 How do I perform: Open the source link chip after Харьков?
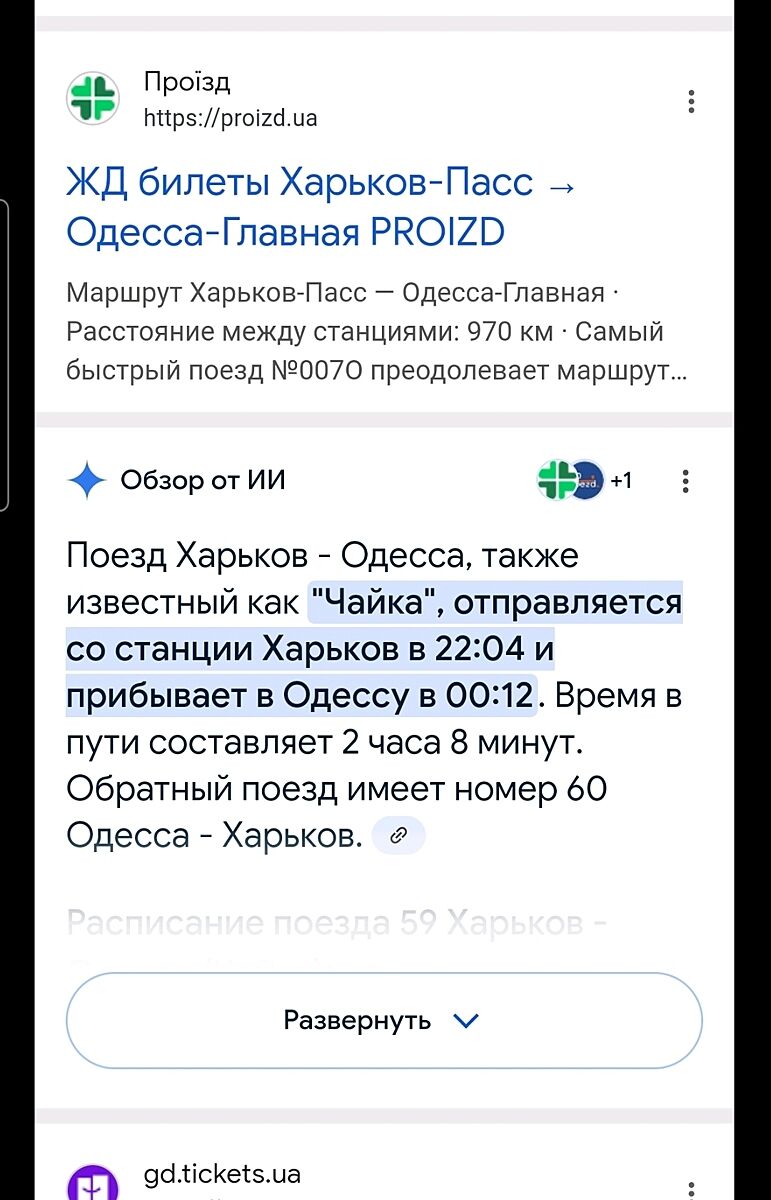click(398, 836)
